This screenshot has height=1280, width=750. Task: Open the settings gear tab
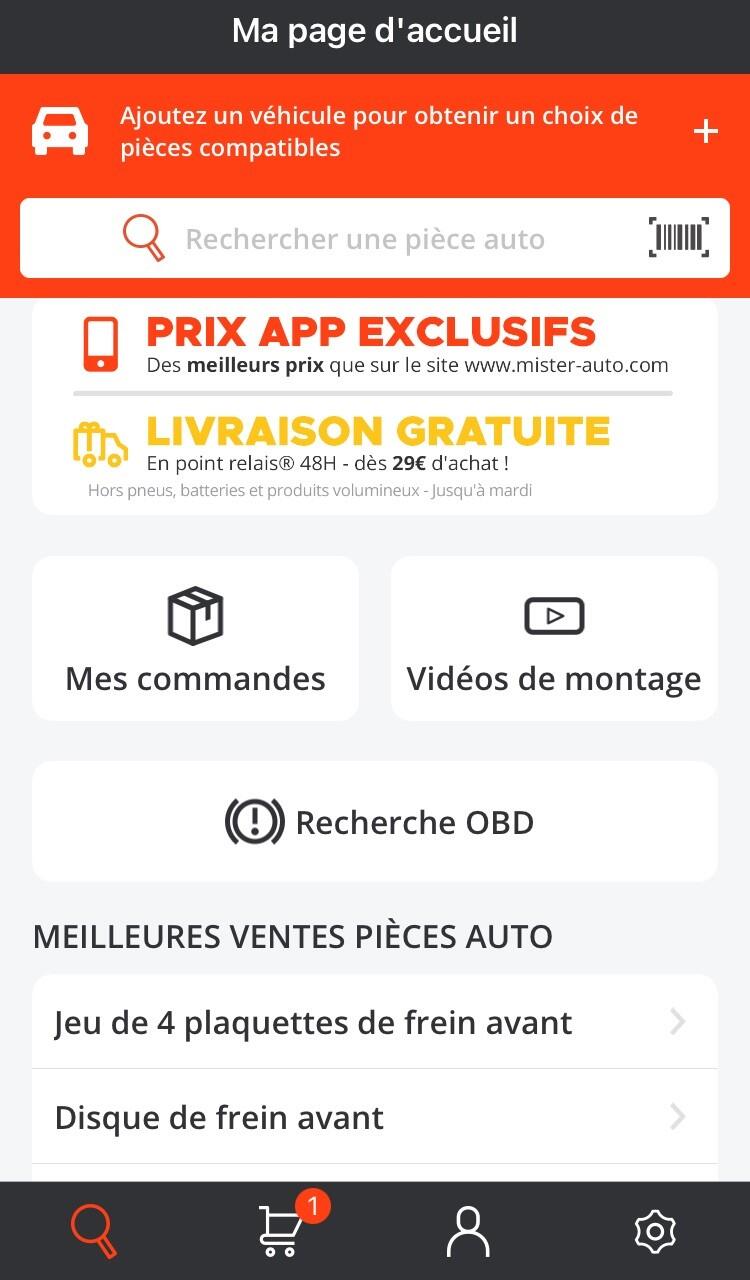656,1231
